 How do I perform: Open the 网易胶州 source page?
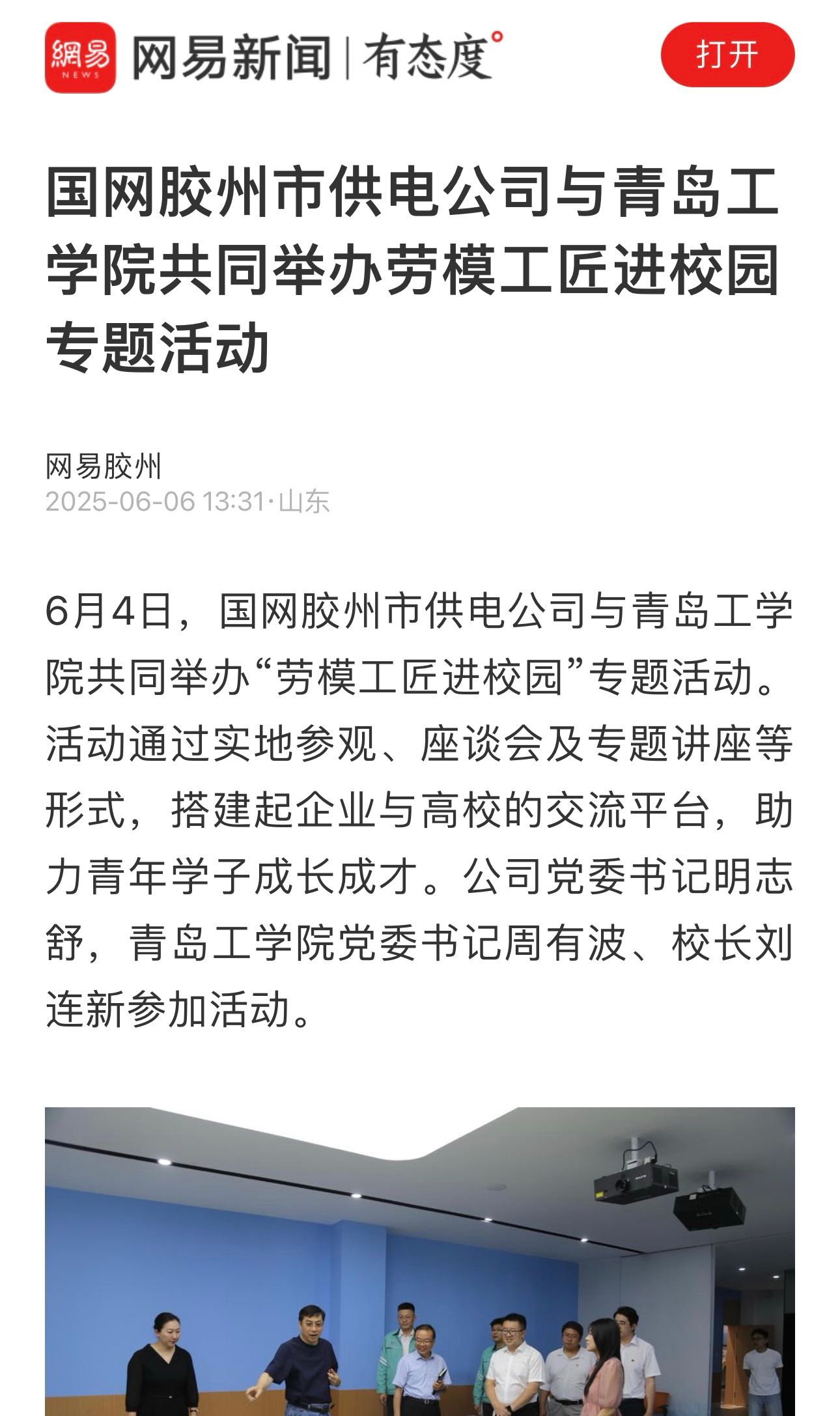104,466
